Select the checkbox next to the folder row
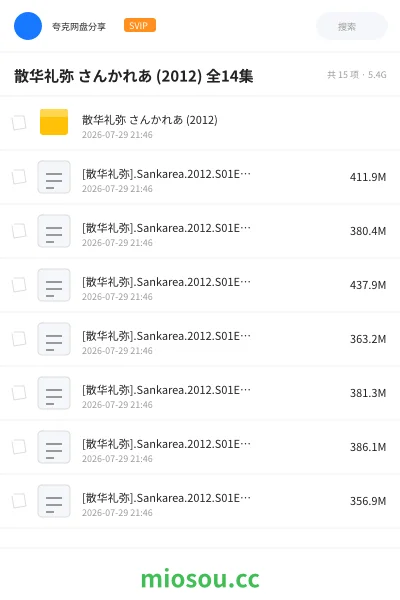The image size is (400, 600). pyautogui.click(x=19, y=123)
